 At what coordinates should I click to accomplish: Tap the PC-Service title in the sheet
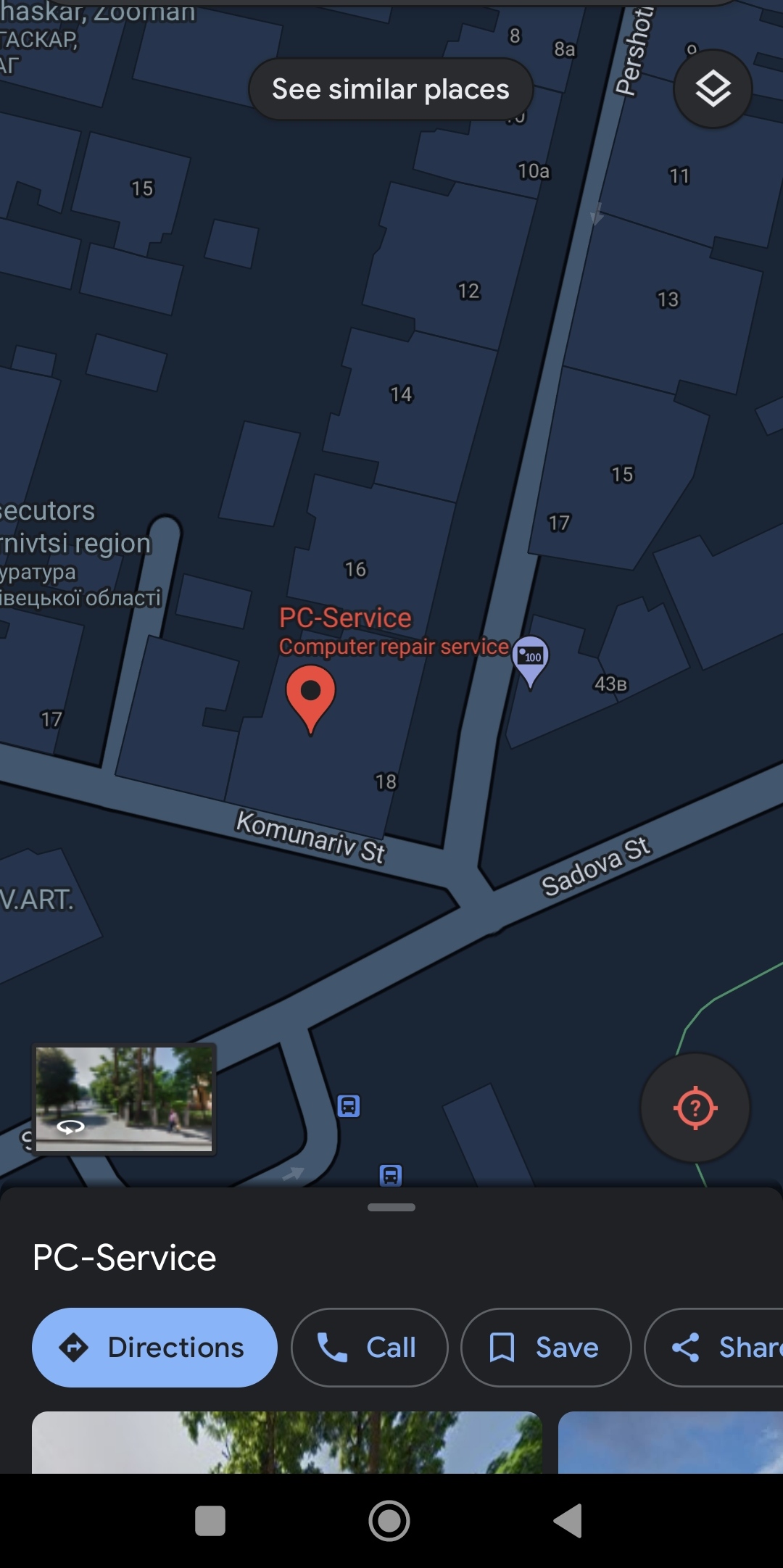click(x=125, y=1258)
